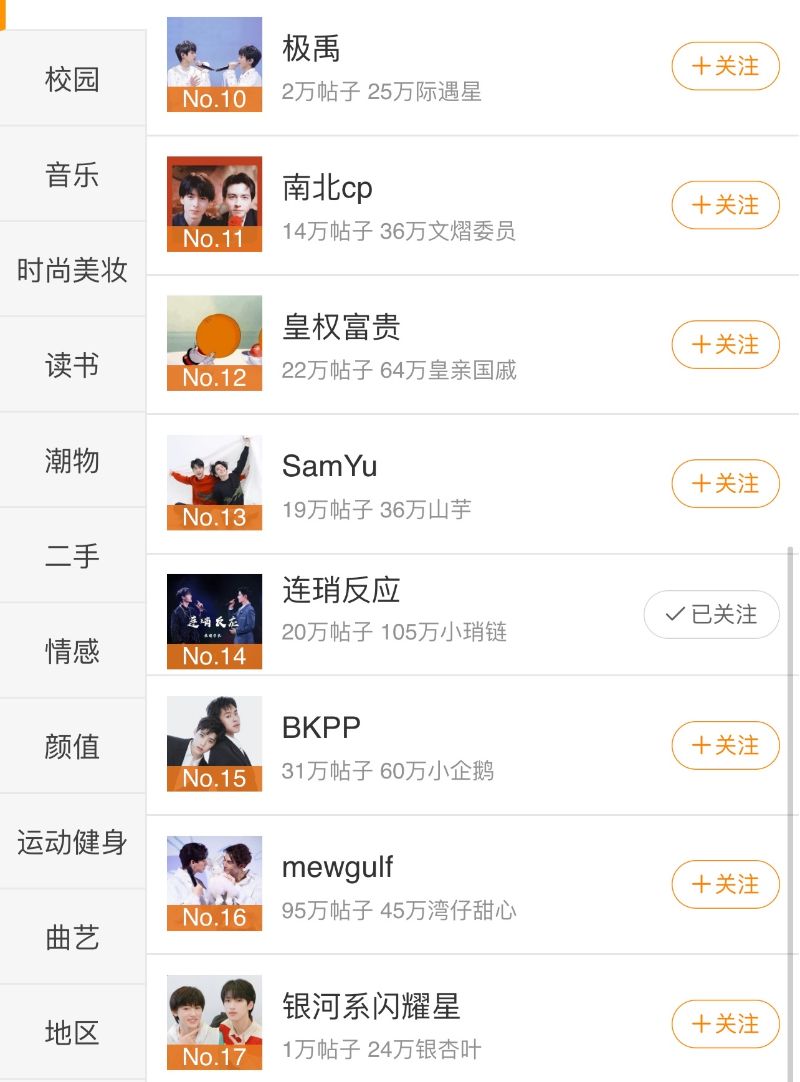This screenshot has height=1082, width=800.
Task: Select the 音乐 category
Action: coord(72,175)
